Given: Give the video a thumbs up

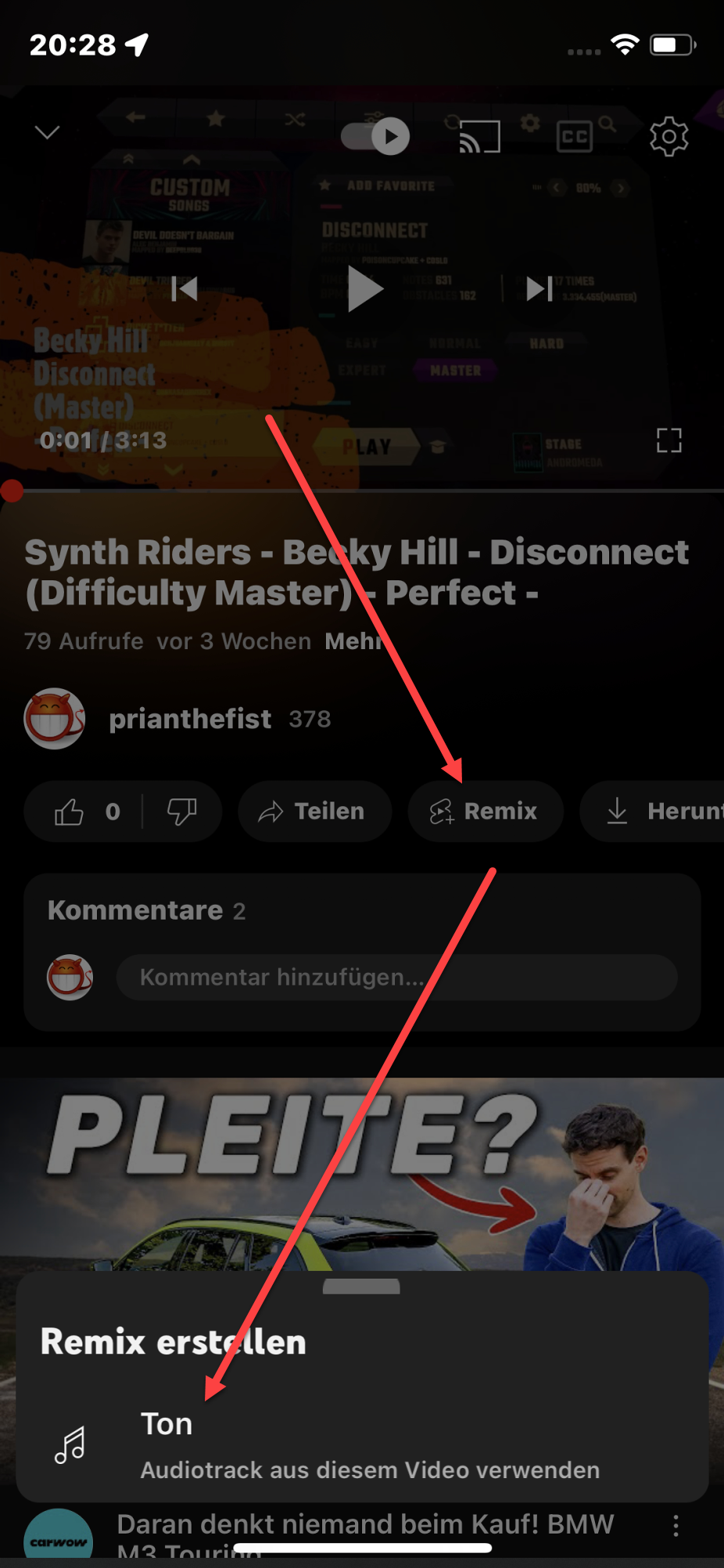Looking at the screenshot, I should 71,812.
